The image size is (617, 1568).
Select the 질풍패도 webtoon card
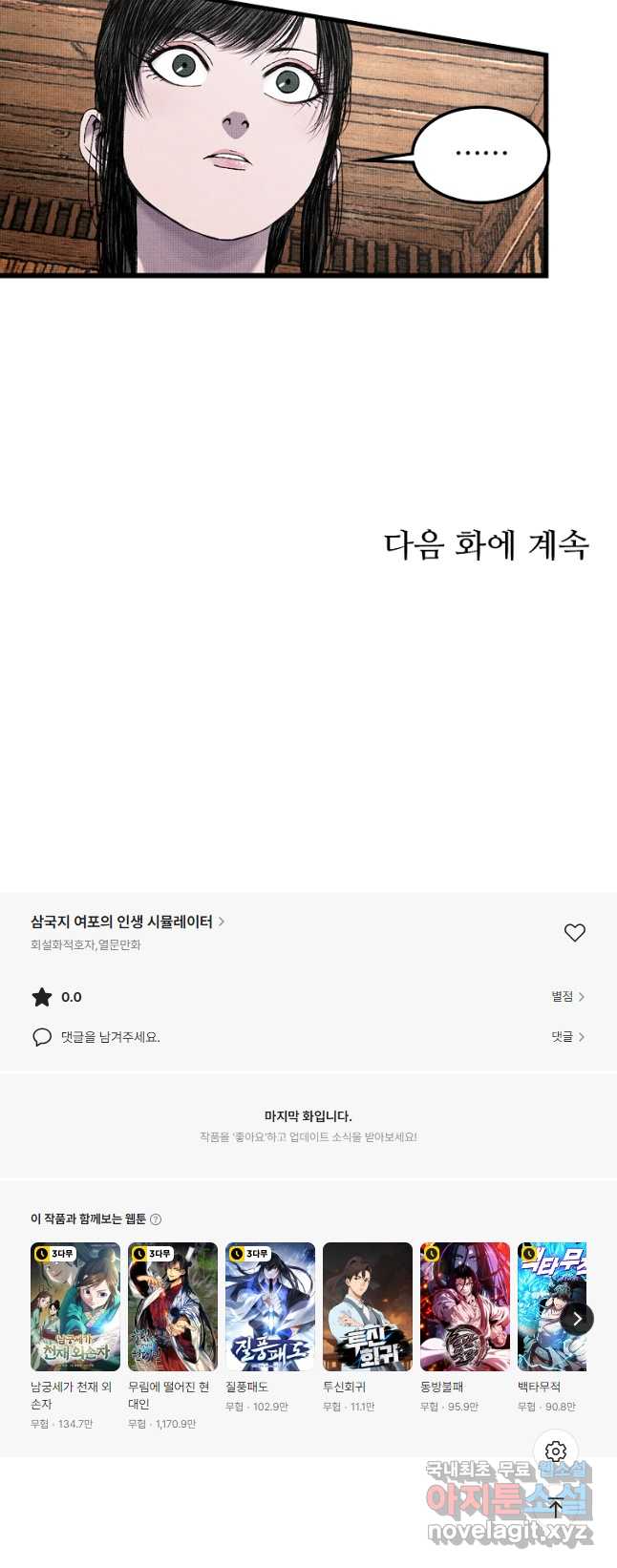tap(270, 1306)
